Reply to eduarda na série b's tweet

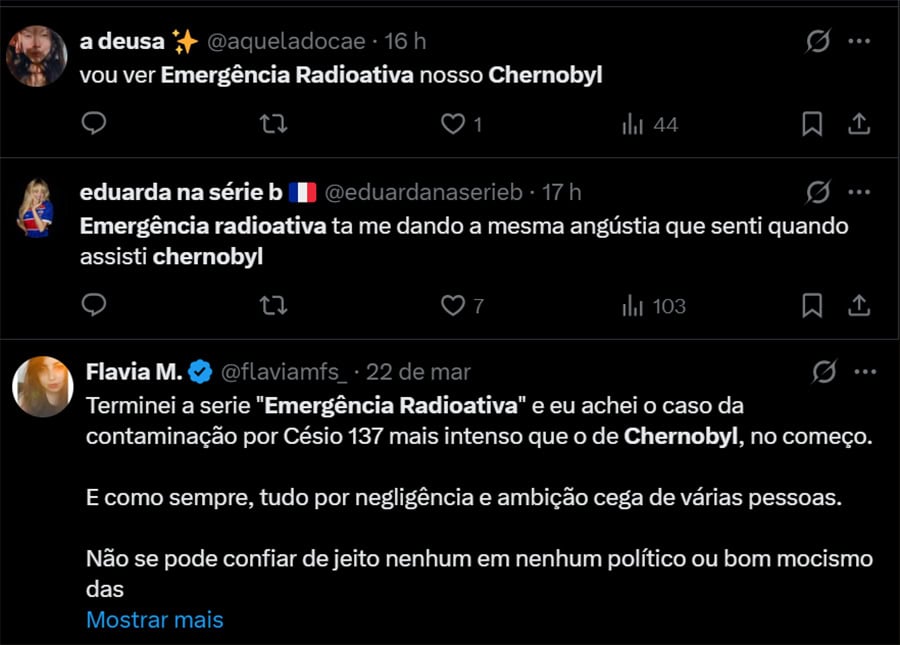(94, 305)
